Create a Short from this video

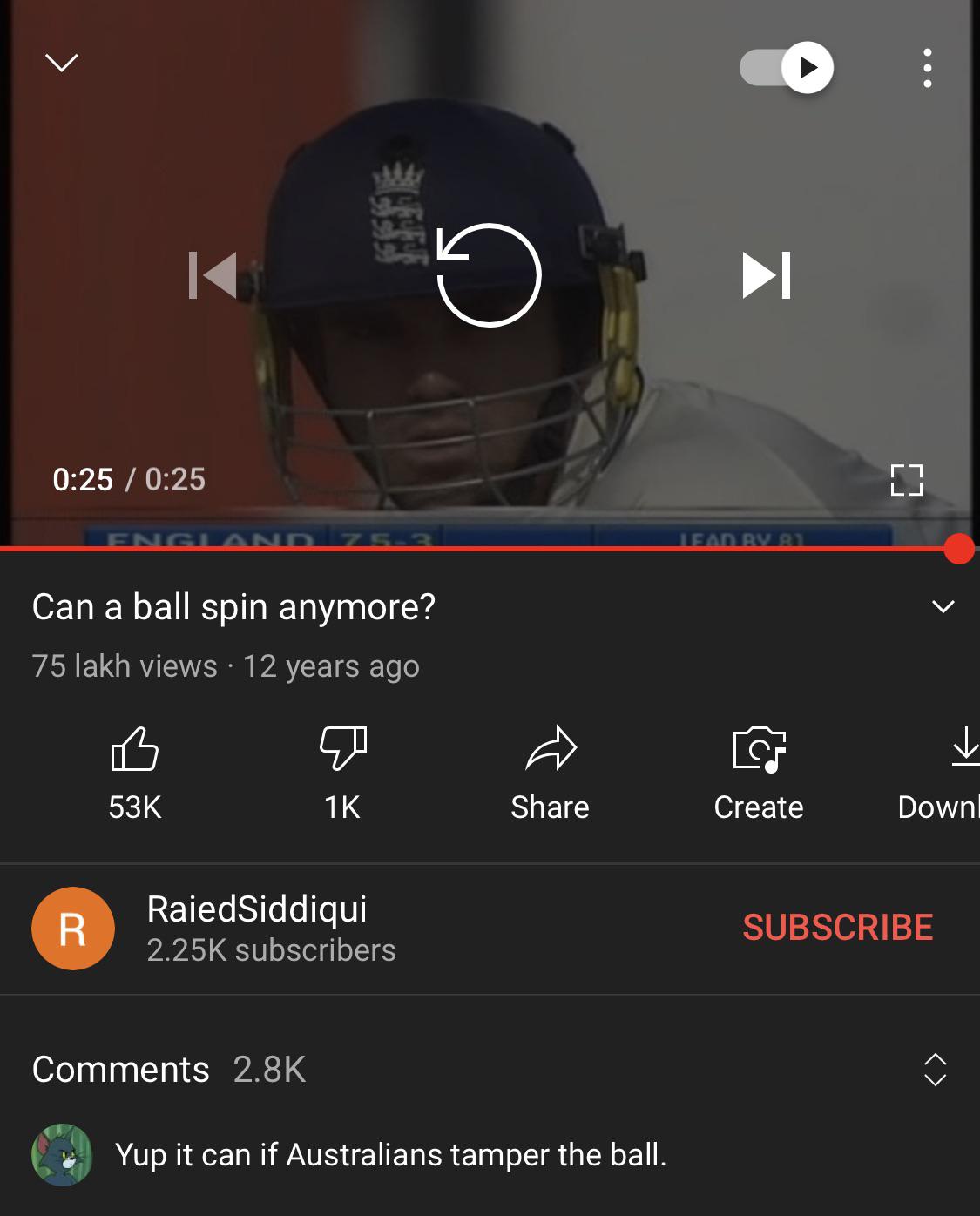click(x=758, y=770)
